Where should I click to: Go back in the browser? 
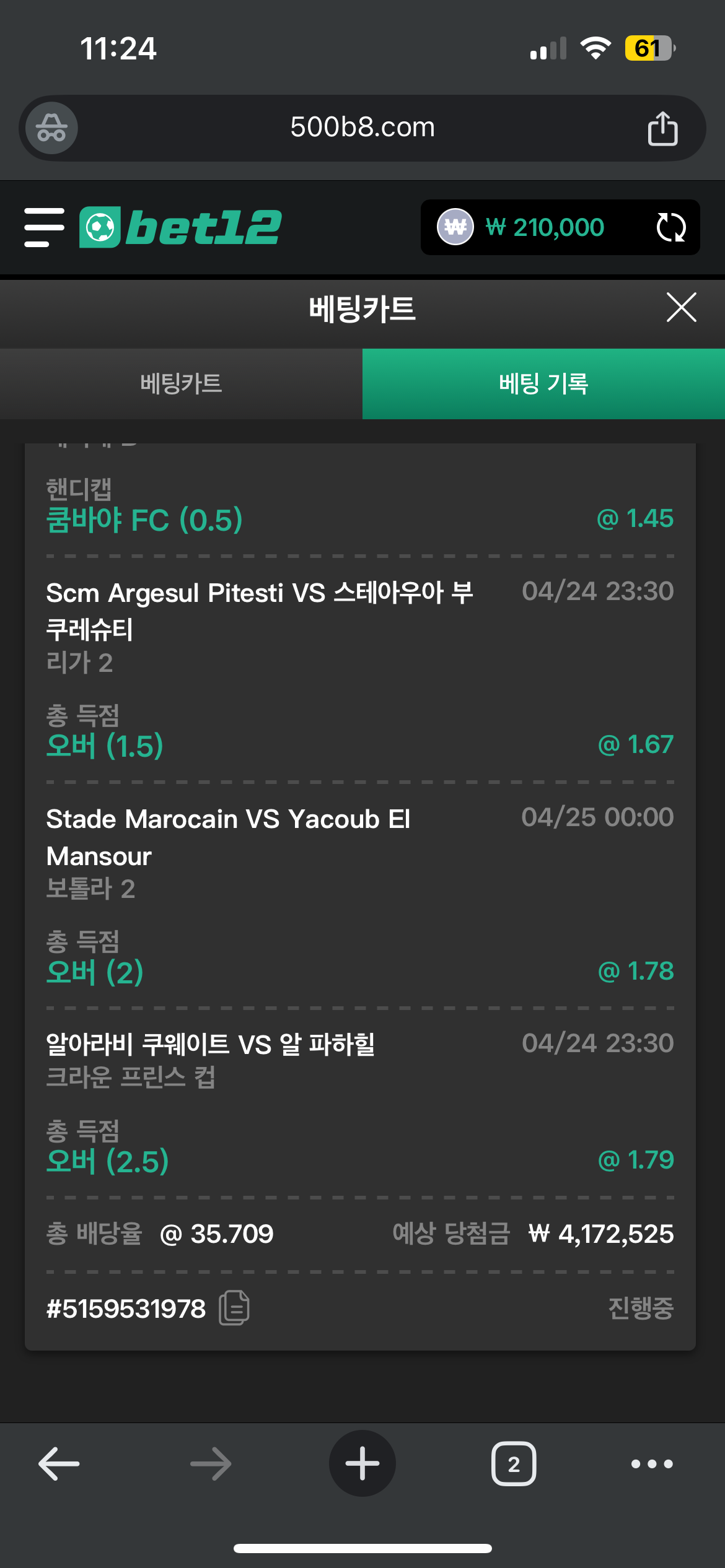click(x=59, y=1464)
